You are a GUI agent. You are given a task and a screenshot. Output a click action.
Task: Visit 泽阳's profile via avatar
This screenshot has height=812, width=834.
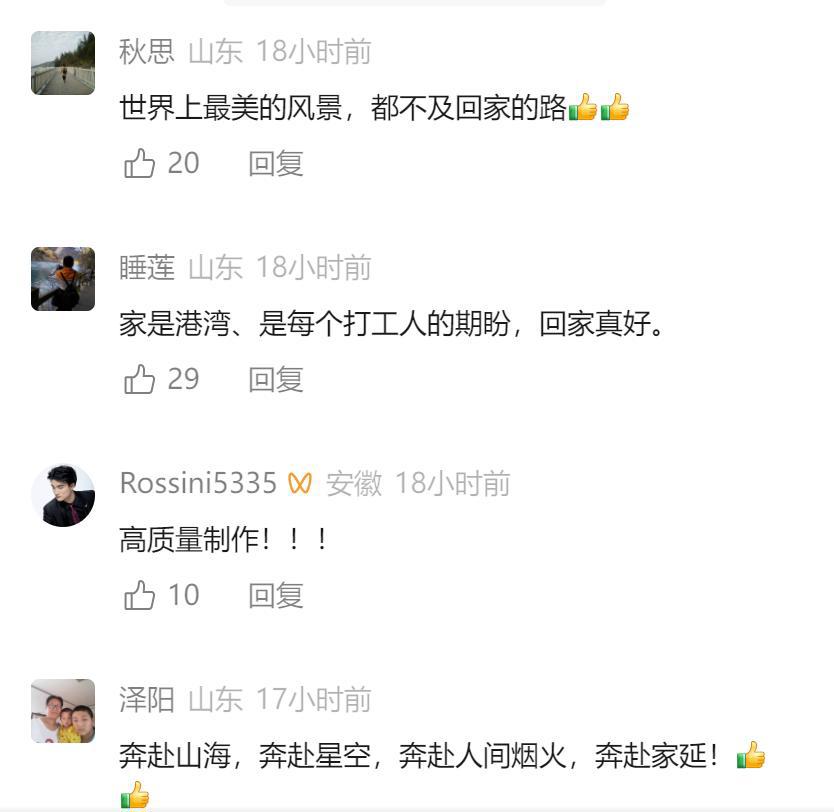[x=63, y=711]
